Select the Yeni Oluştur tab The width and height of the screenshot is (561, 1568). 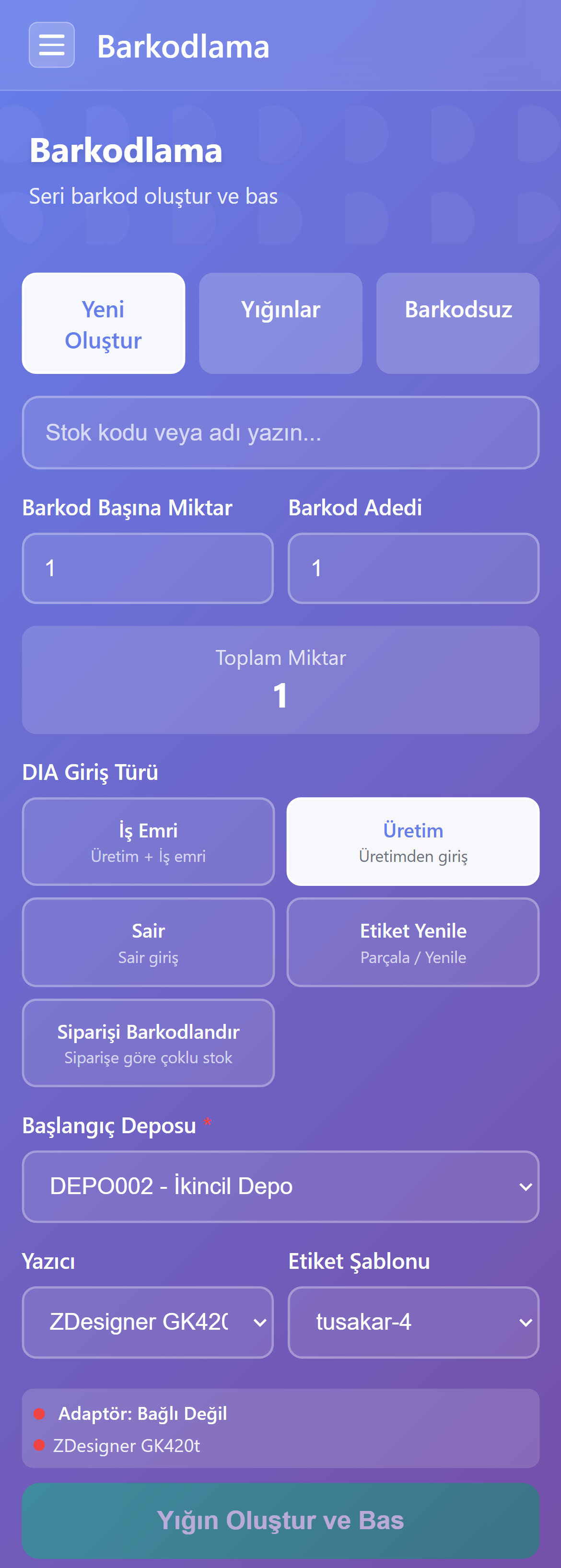(x=103, y=323)
